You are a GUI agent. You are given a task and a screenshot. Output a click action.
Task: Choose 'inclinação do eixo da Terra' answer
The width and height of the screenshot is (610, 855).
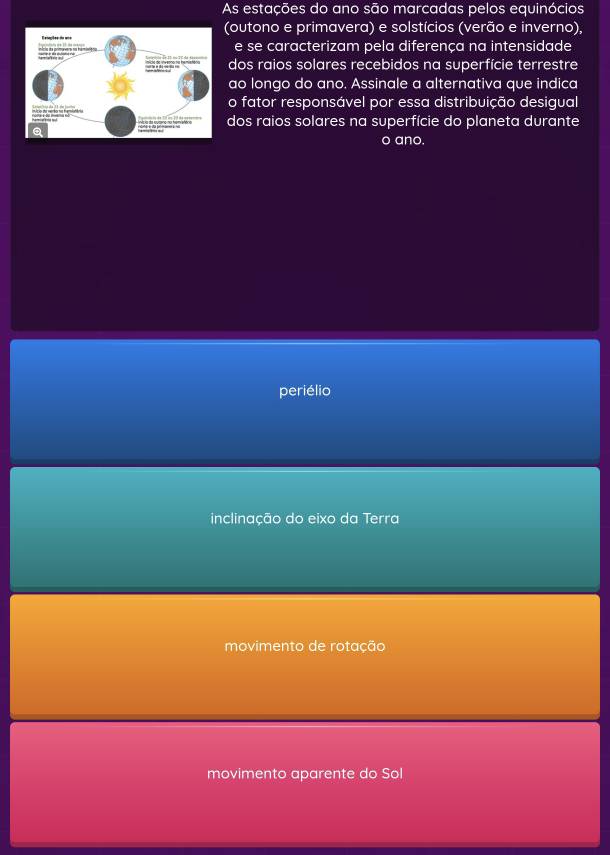[x=304, y=526]
